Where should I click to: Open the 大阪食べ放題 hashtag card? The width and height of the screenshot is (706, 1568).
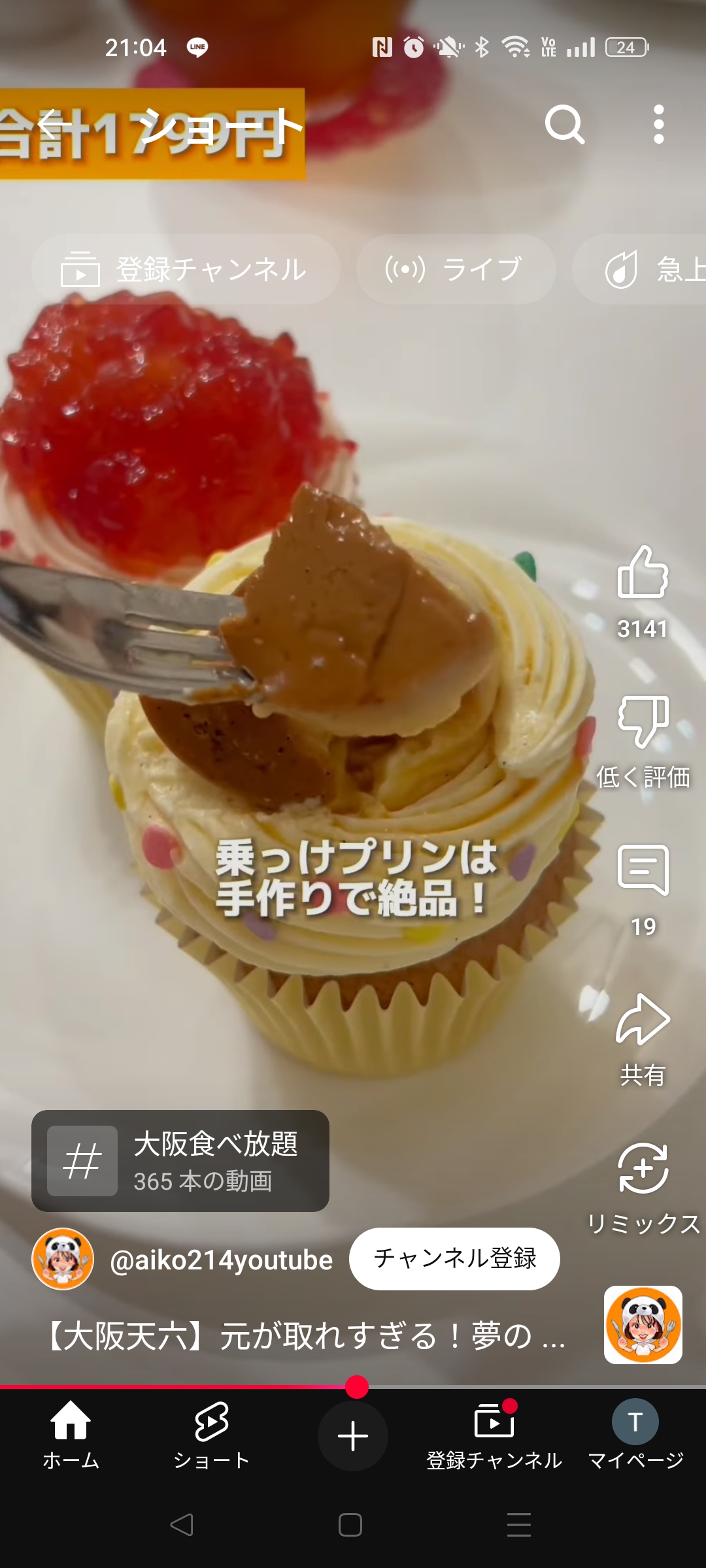tap(180, 1160)
